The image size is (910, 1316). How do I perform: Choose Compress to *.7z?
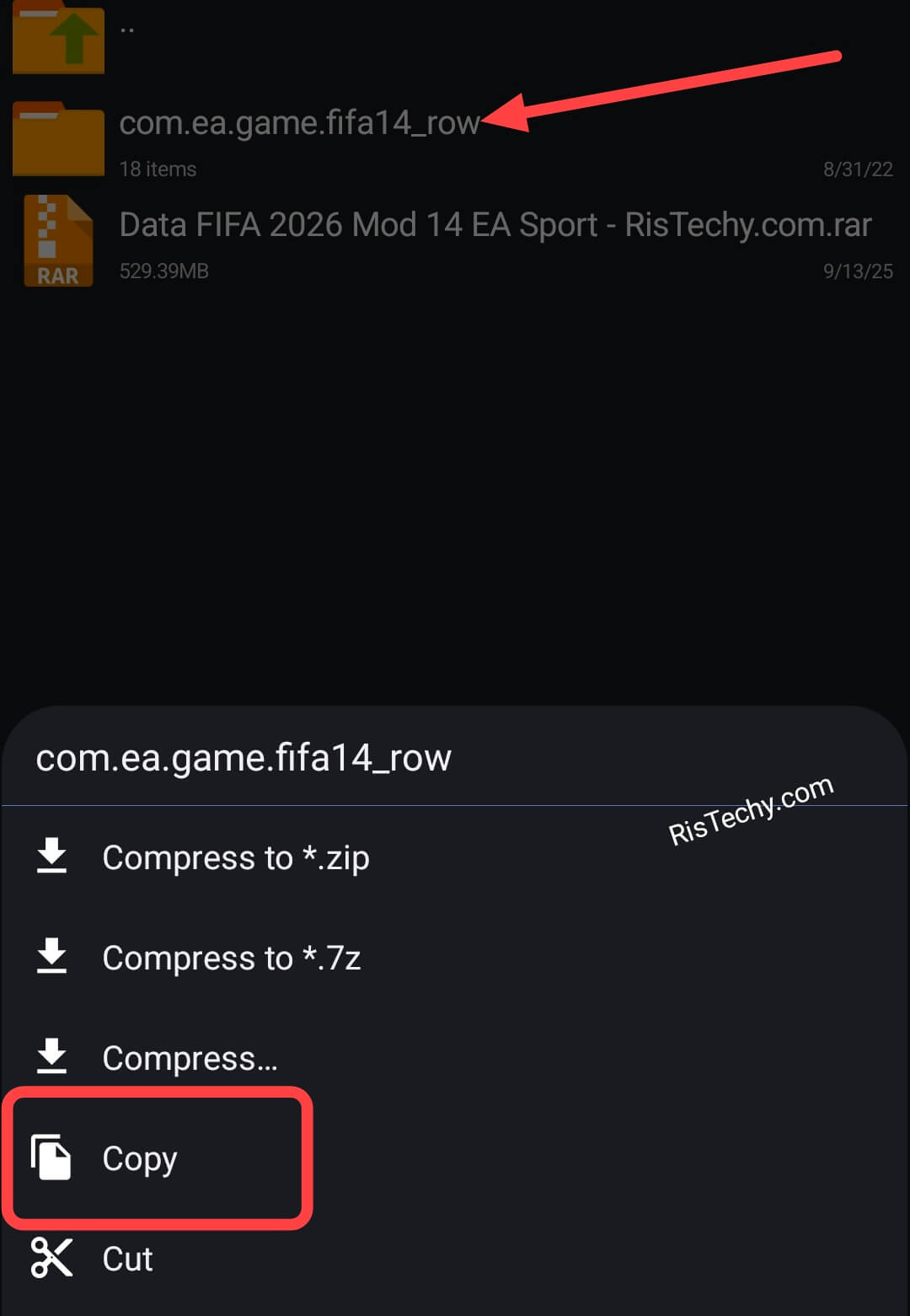(x=231, y=958)
